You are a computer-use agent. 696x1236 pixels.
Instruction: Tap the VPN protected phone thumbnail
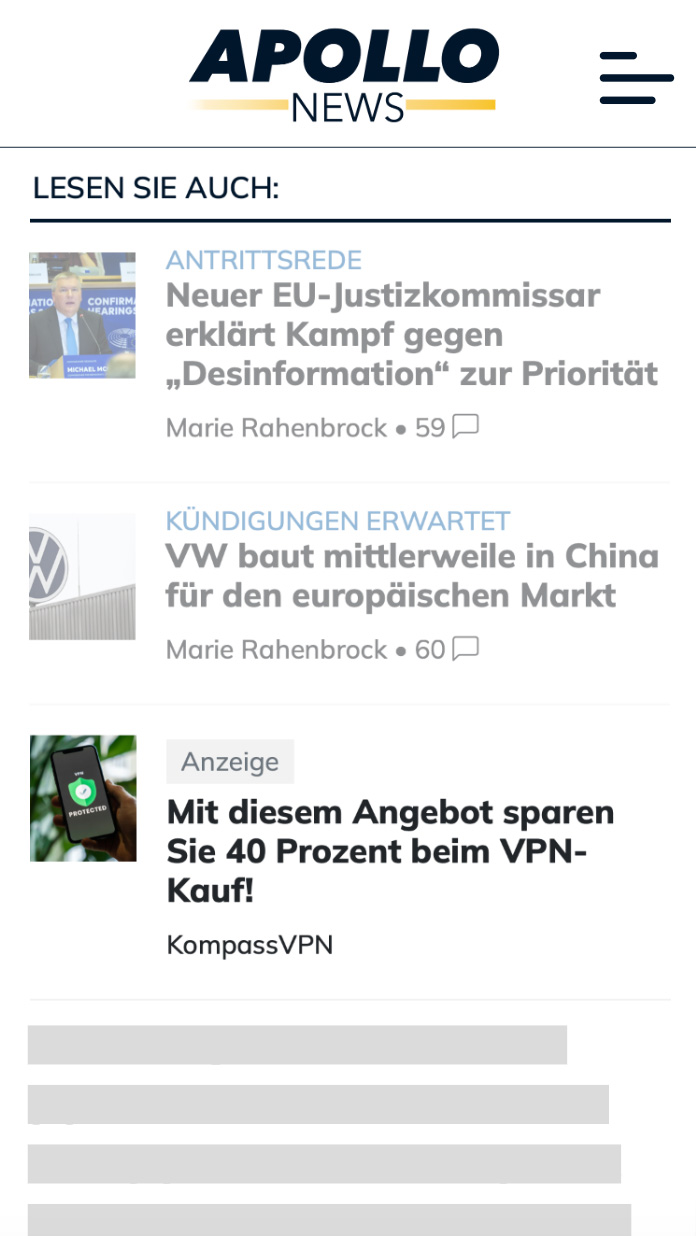coord(83,798)
